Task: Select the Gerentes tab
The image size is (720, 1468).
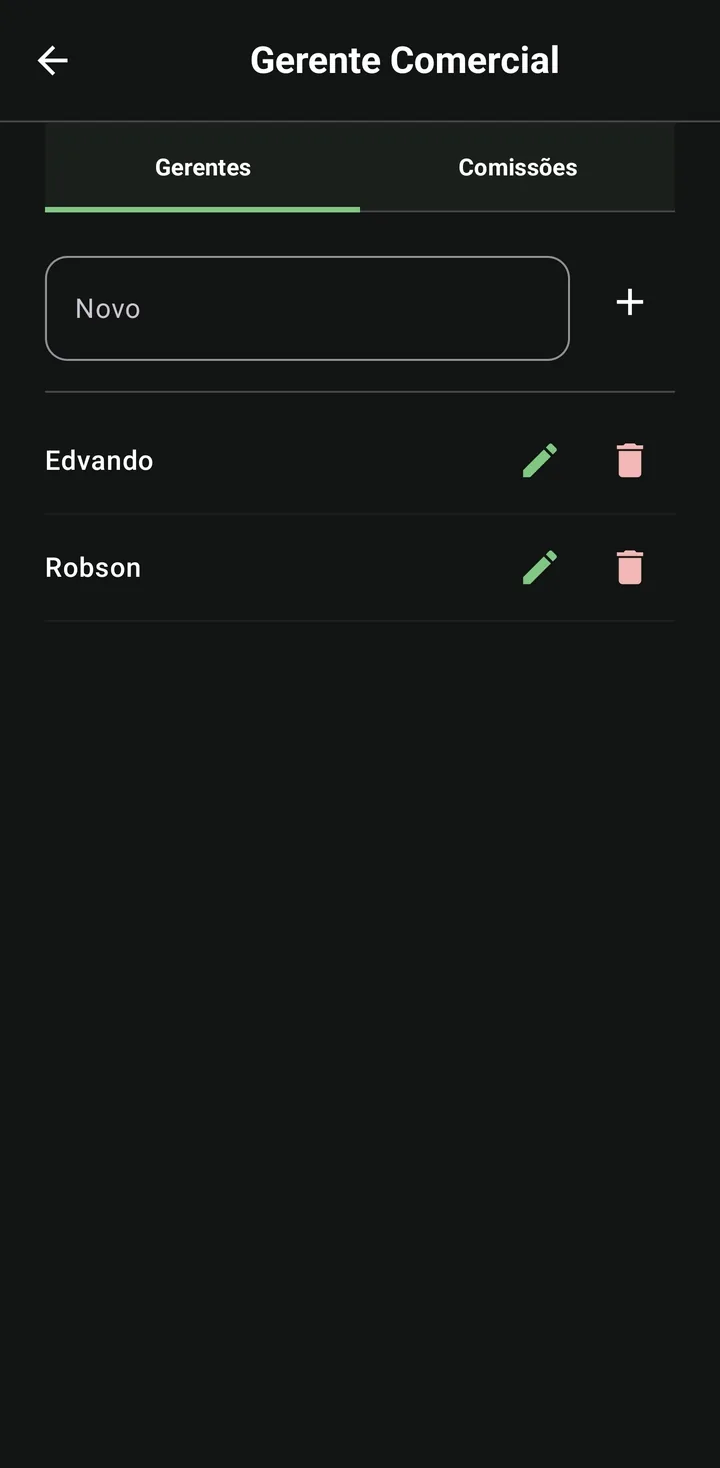Action: coord(202,167)
